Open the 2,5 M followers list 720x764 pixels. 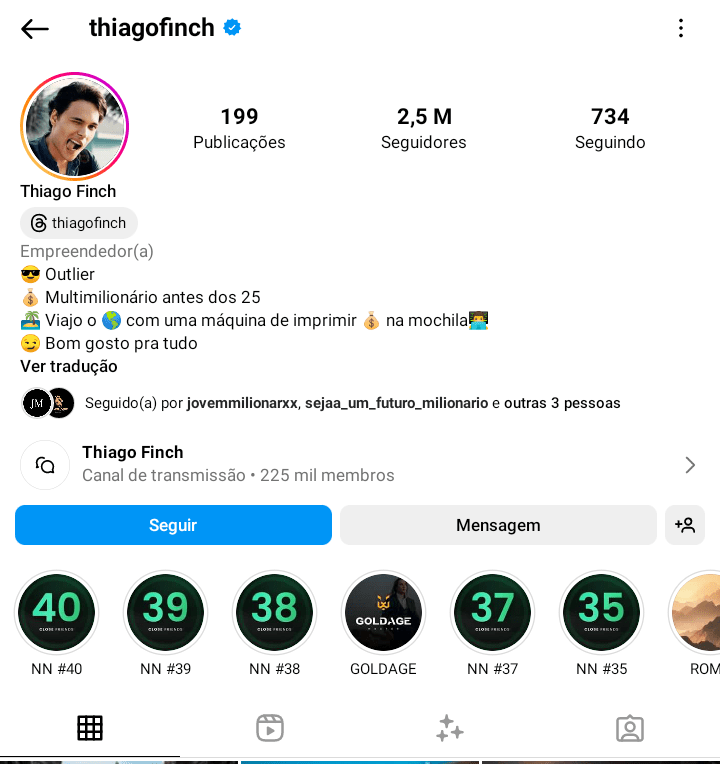click(x=424, y=129)
